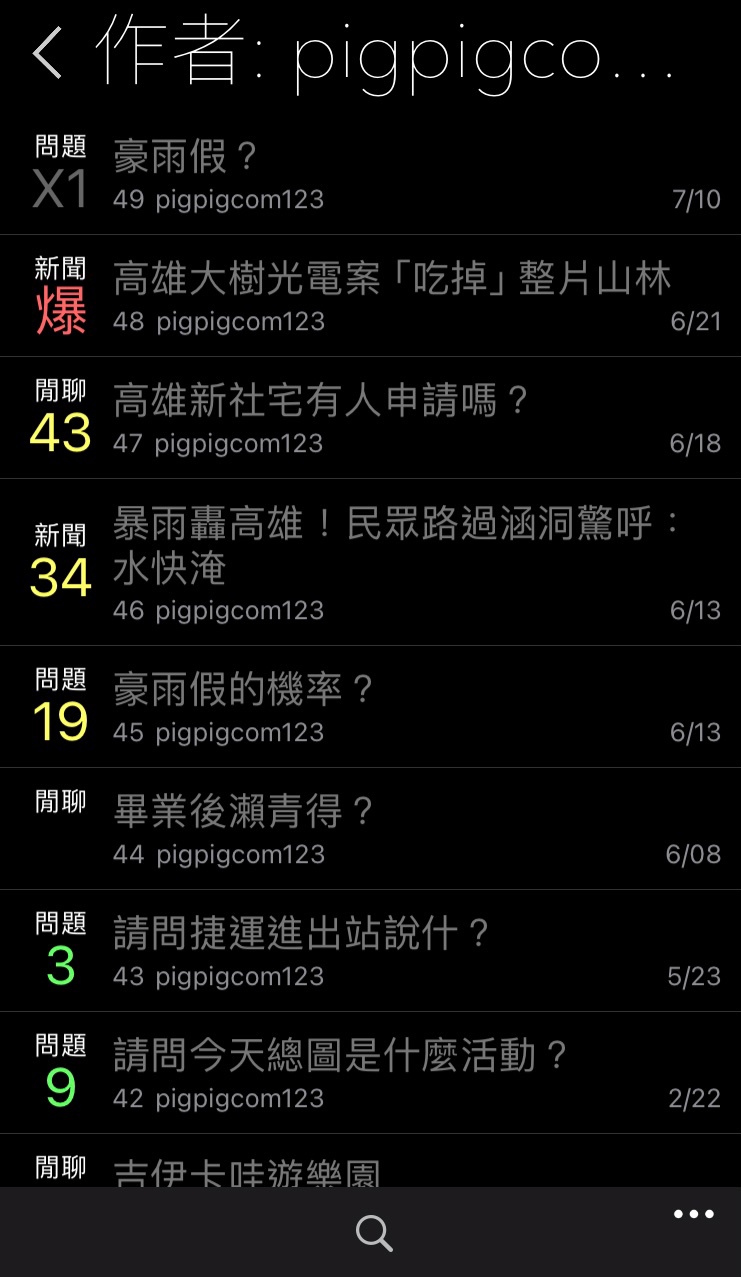Open the three-dot more menu
Screen dimensions: 741x1277
(693, 1215)
